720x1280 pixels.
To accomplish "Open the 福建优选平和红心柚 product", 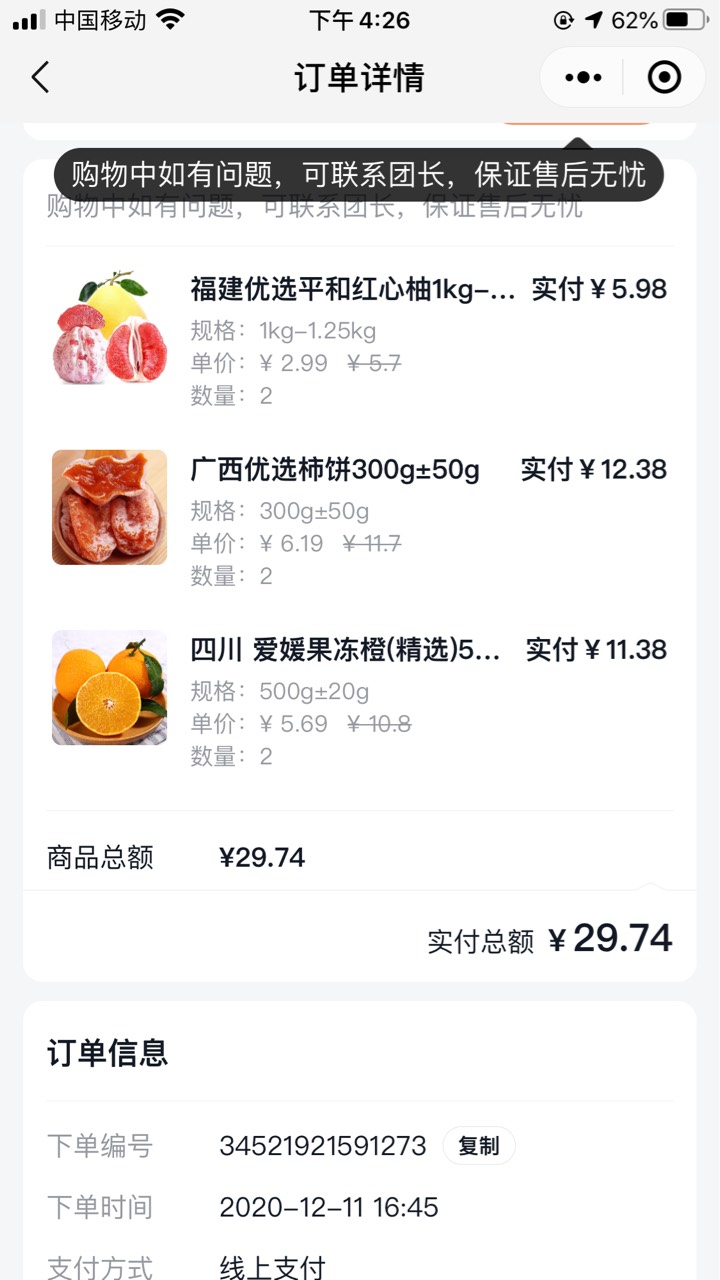I will [353, 290].
